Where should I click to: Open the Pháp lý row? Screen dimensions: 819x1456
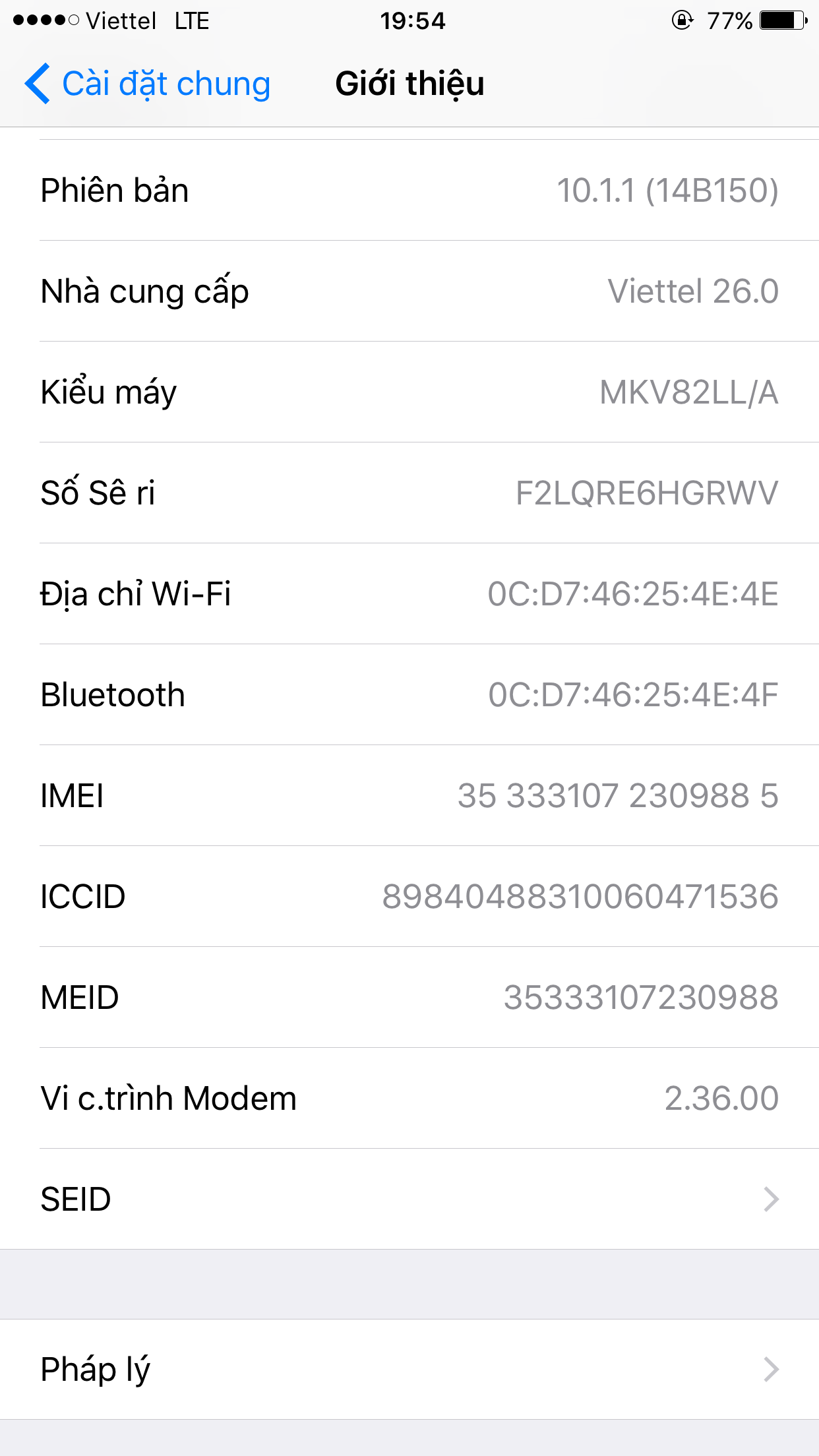tap(409, 1370)
